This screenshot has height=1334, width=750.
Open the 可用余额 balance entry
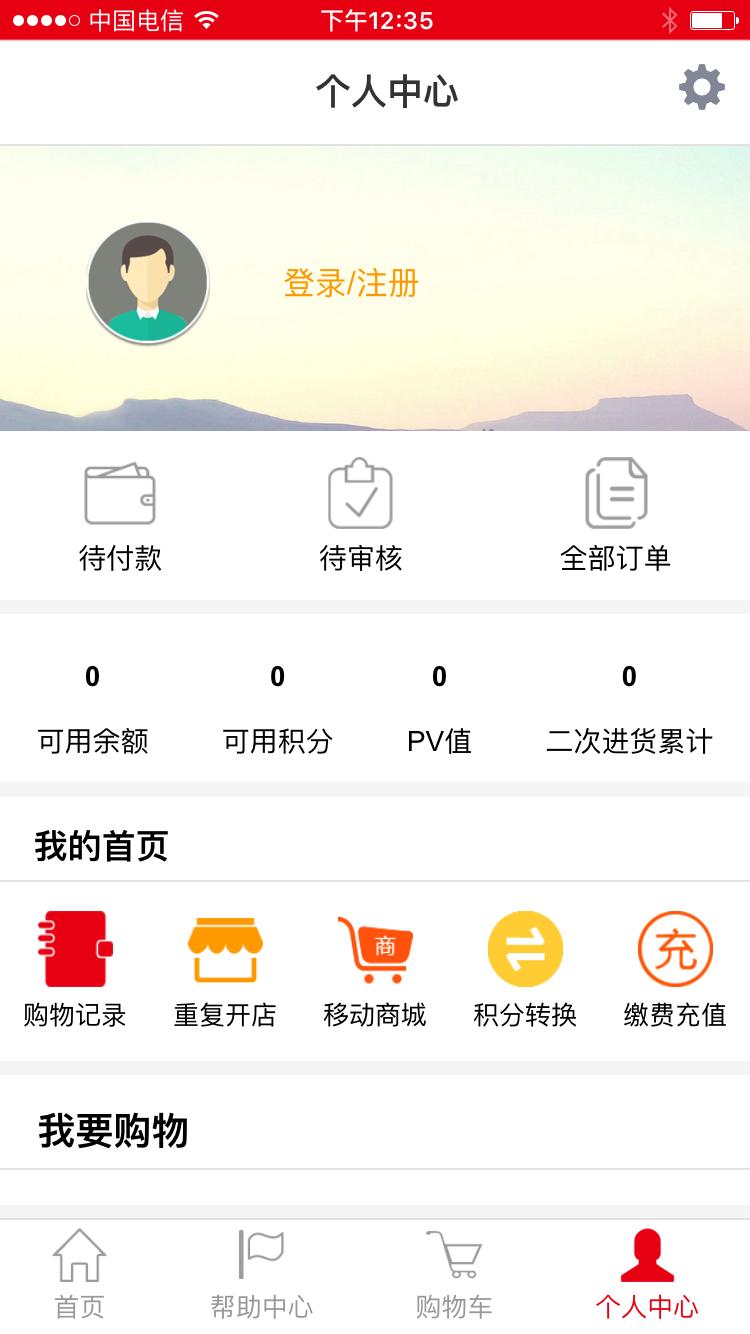click(91, 710)
